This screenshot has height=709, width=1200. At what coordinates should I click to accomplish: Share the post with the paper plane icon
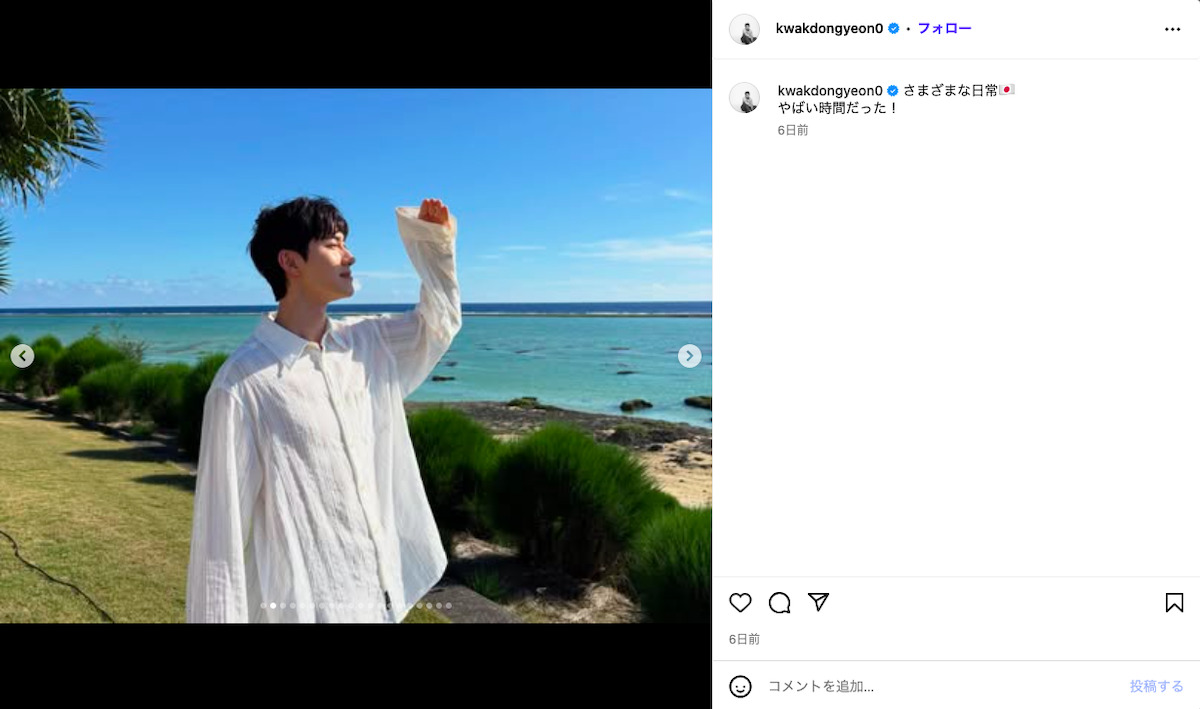coord(818,602)
